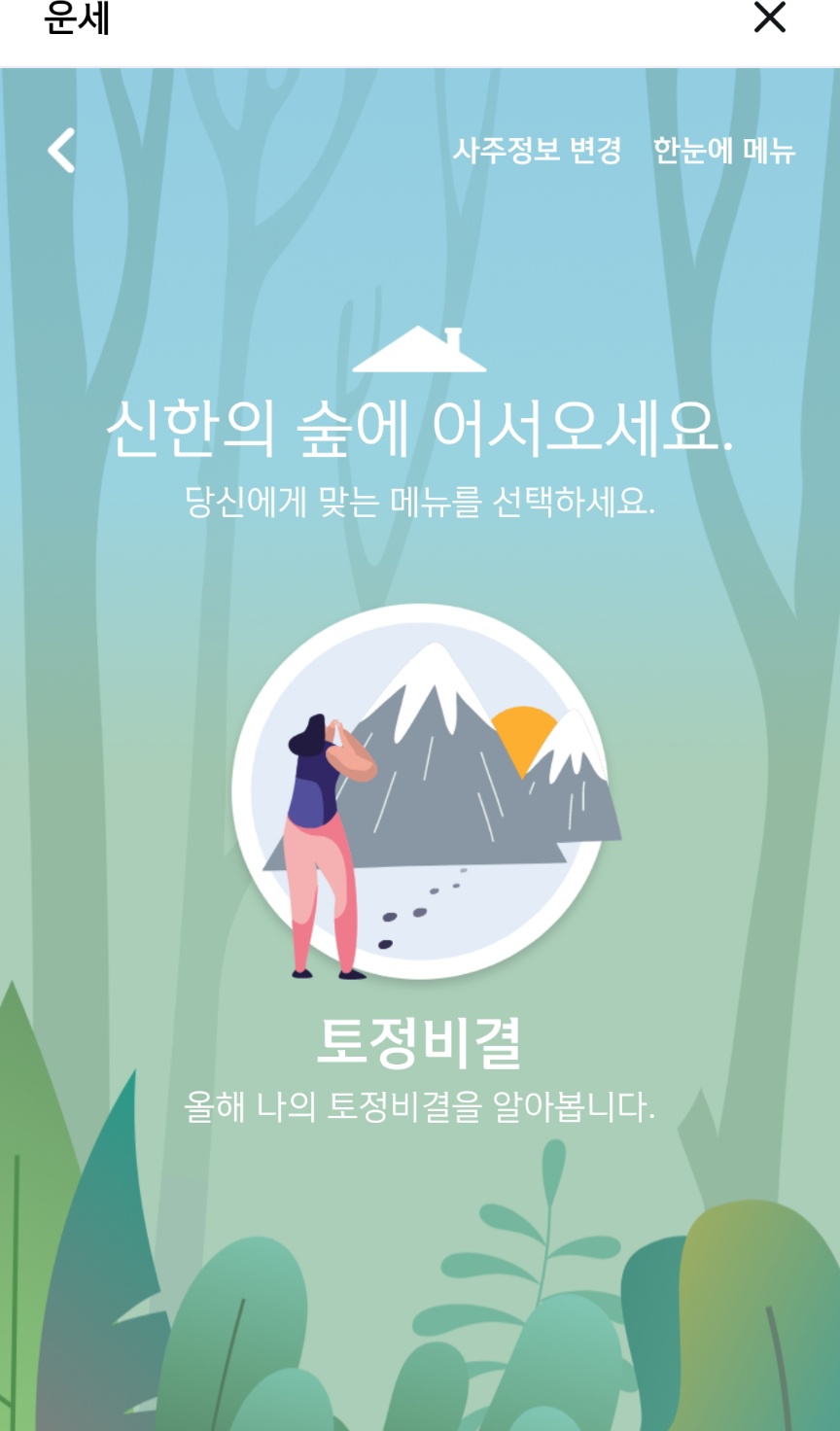Close the 운세 screen with the X
The height and width of the screenshot is (1431, 840).
(770, 17)
